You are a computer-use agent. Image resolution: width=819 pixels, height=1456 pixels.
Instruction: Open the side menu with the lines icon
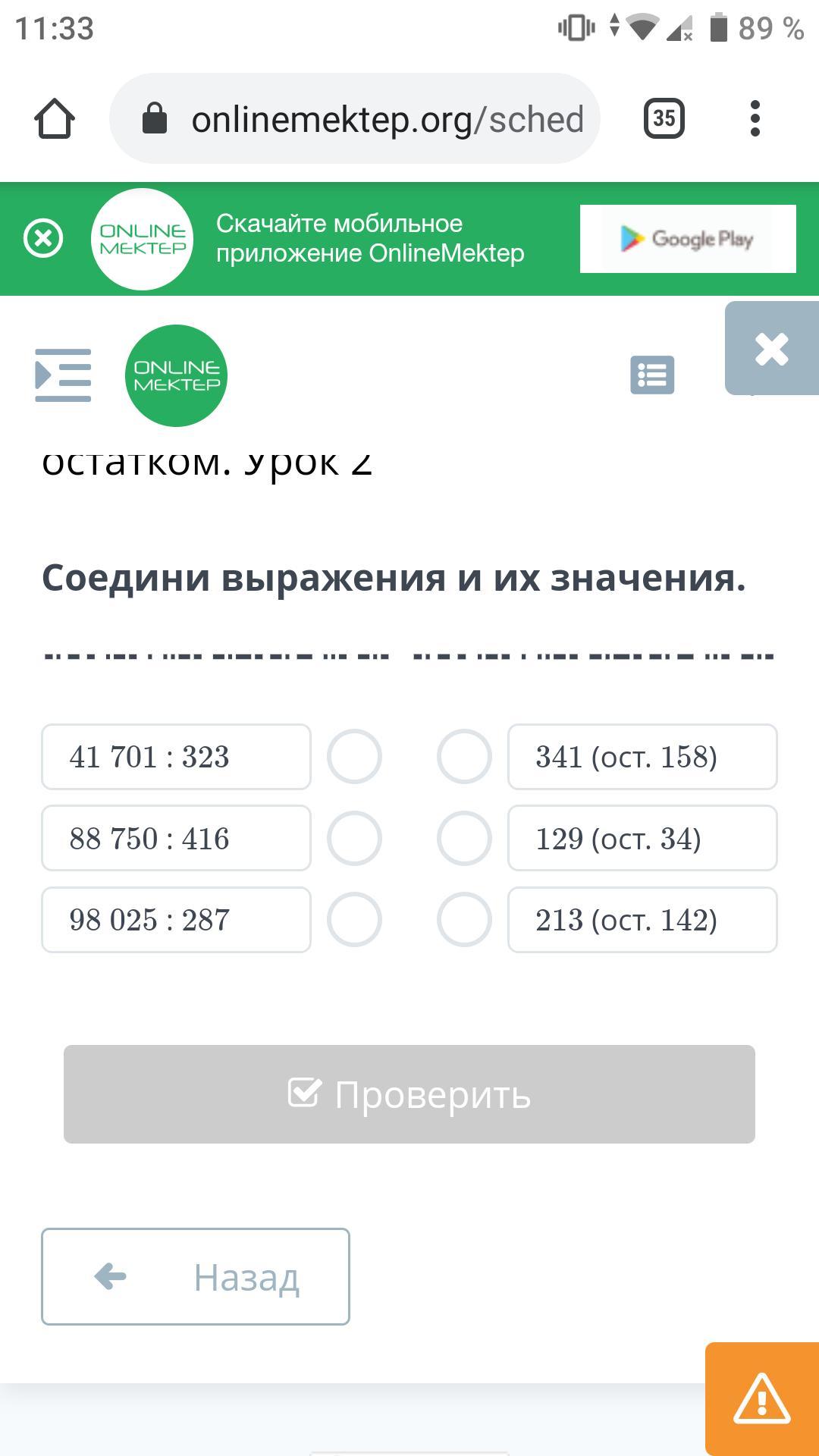pos(63,375)
